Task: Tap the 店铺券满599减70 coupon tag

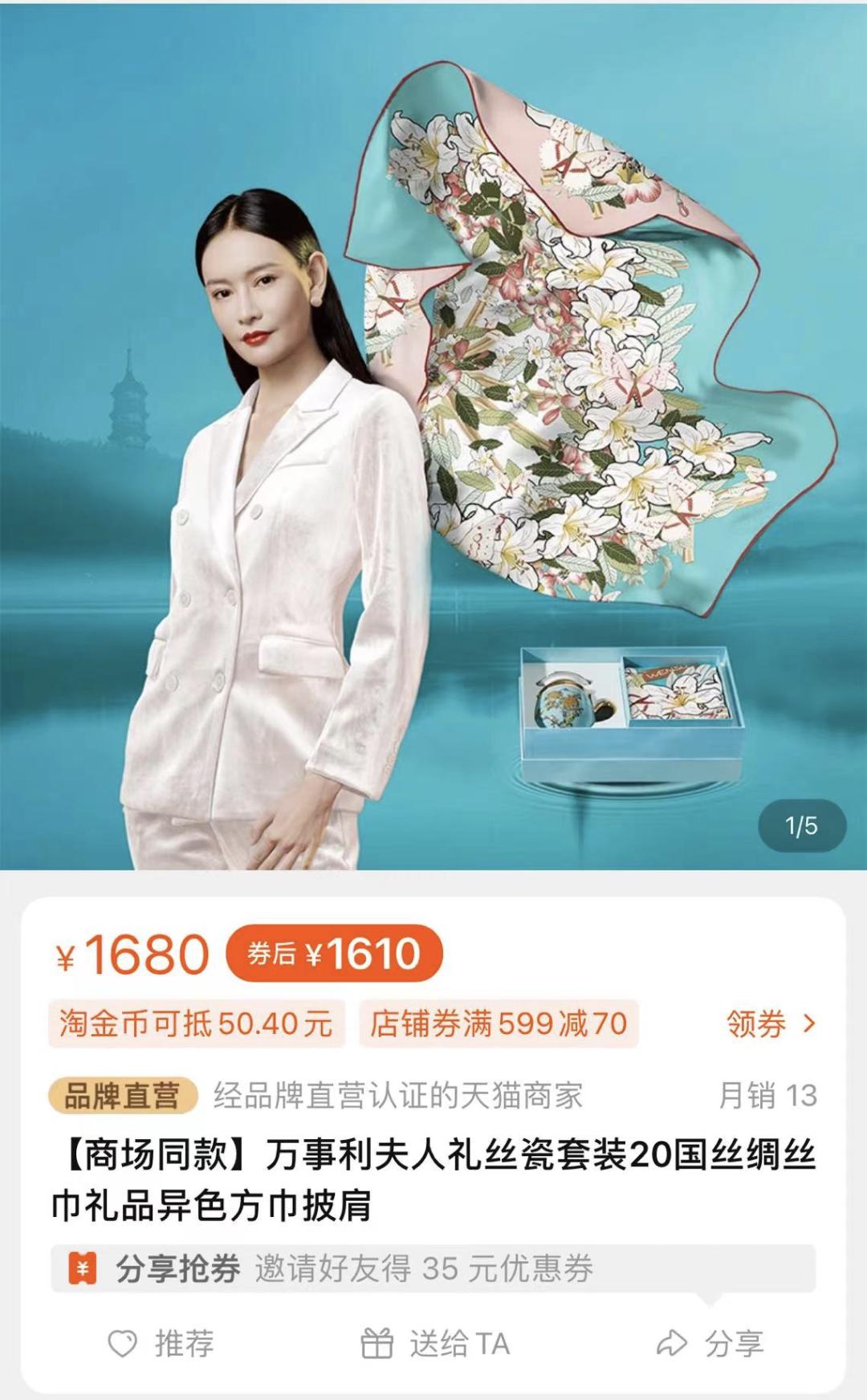Action: (x=498, y=1024)
